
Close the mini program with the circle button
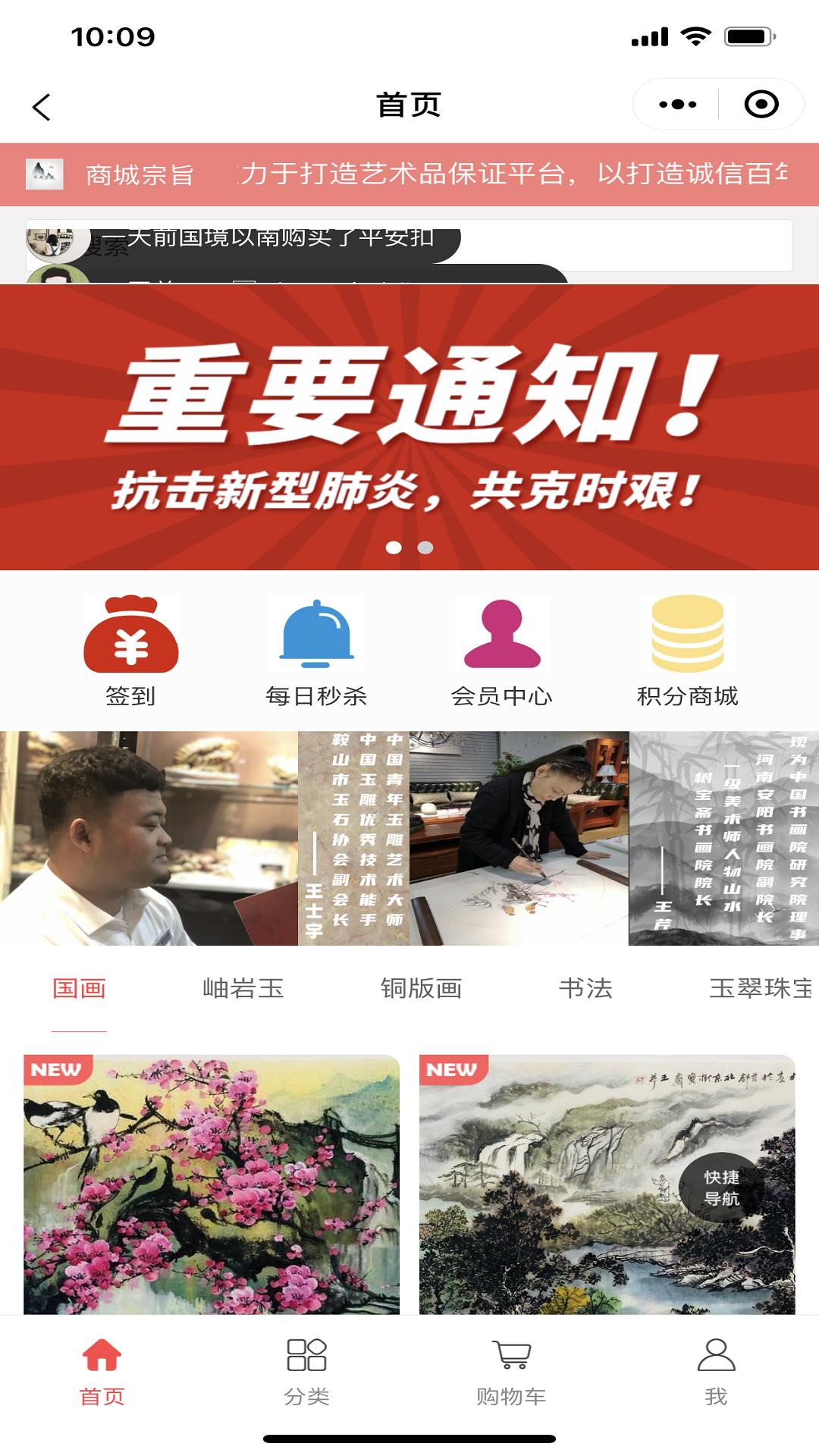[761, 105]
